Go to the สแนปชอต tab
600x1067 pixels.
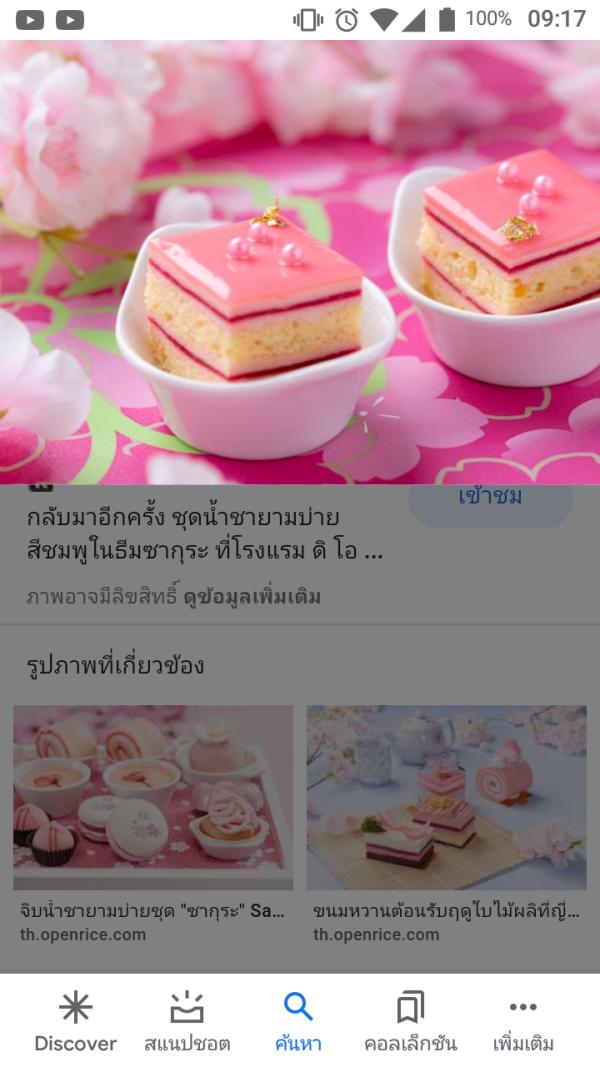pos(187,1022)
